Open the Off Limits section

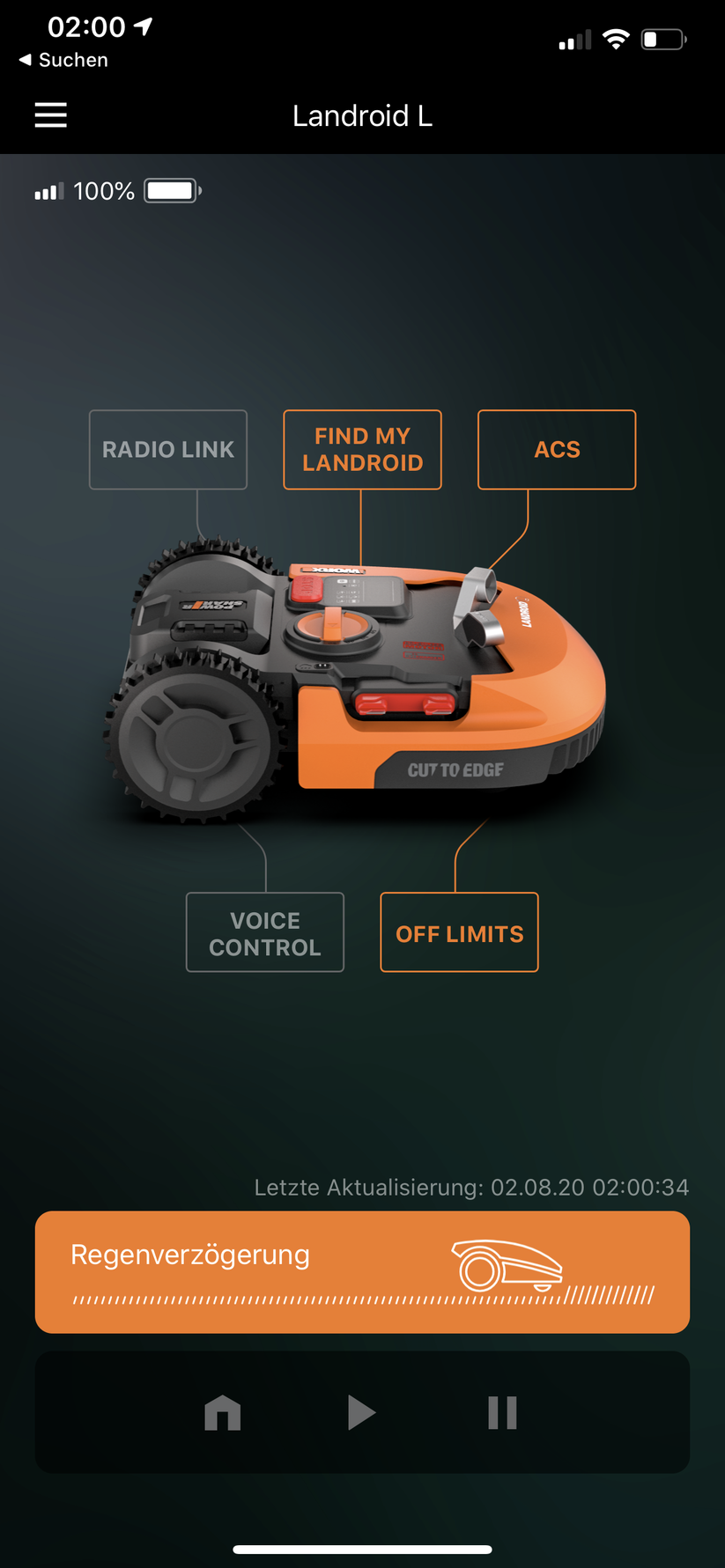pyautogui.click(x=459, y=932)
